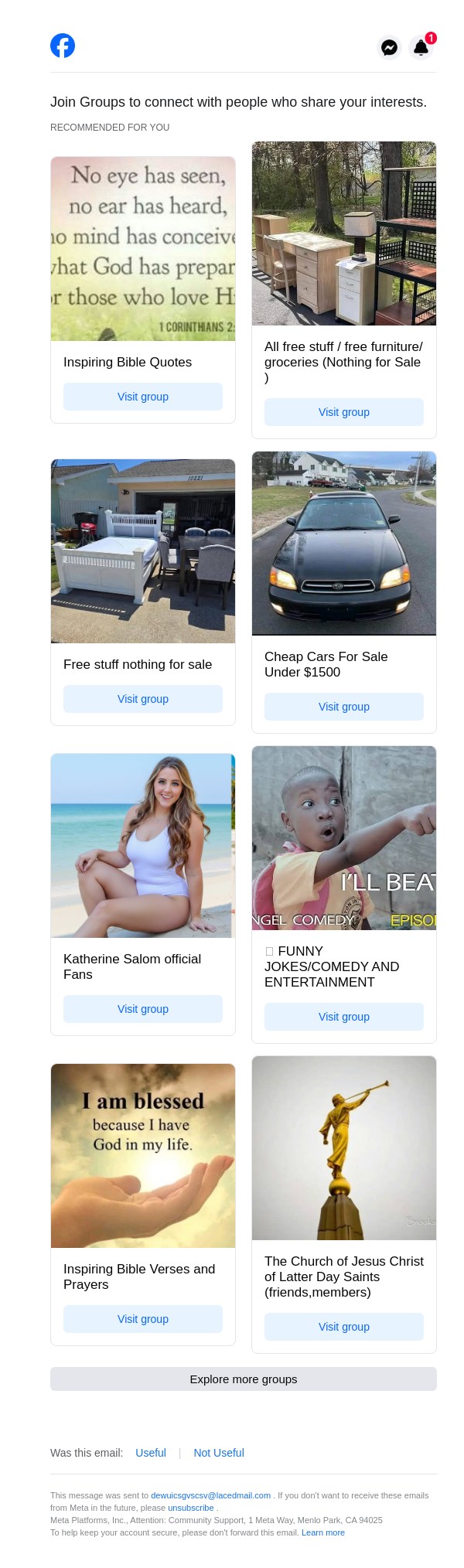Open the Learn more link
464x1568 pixels.
click(323, 1532)
